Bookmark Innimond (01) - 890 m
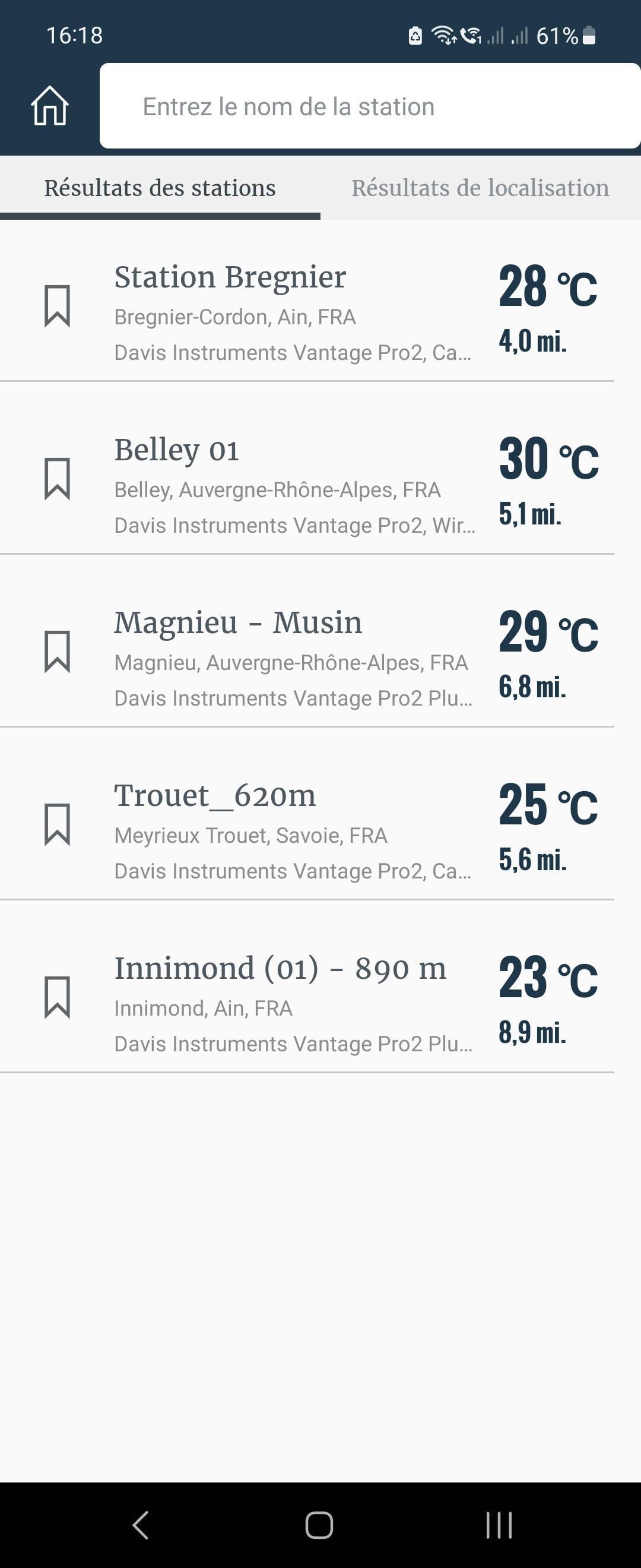Screen dimensions: 641x1568 coord(57,998)
